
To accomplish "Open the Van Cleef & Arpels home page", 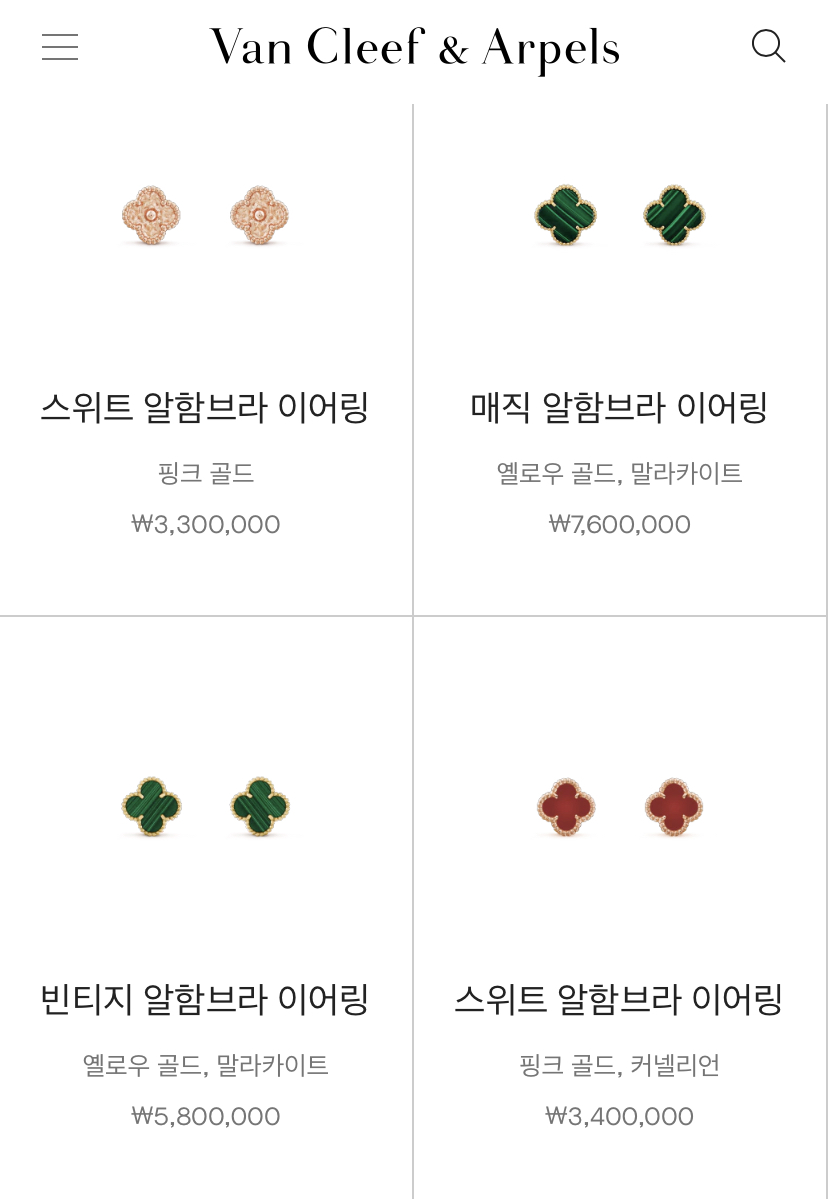I will pos(414,48).
